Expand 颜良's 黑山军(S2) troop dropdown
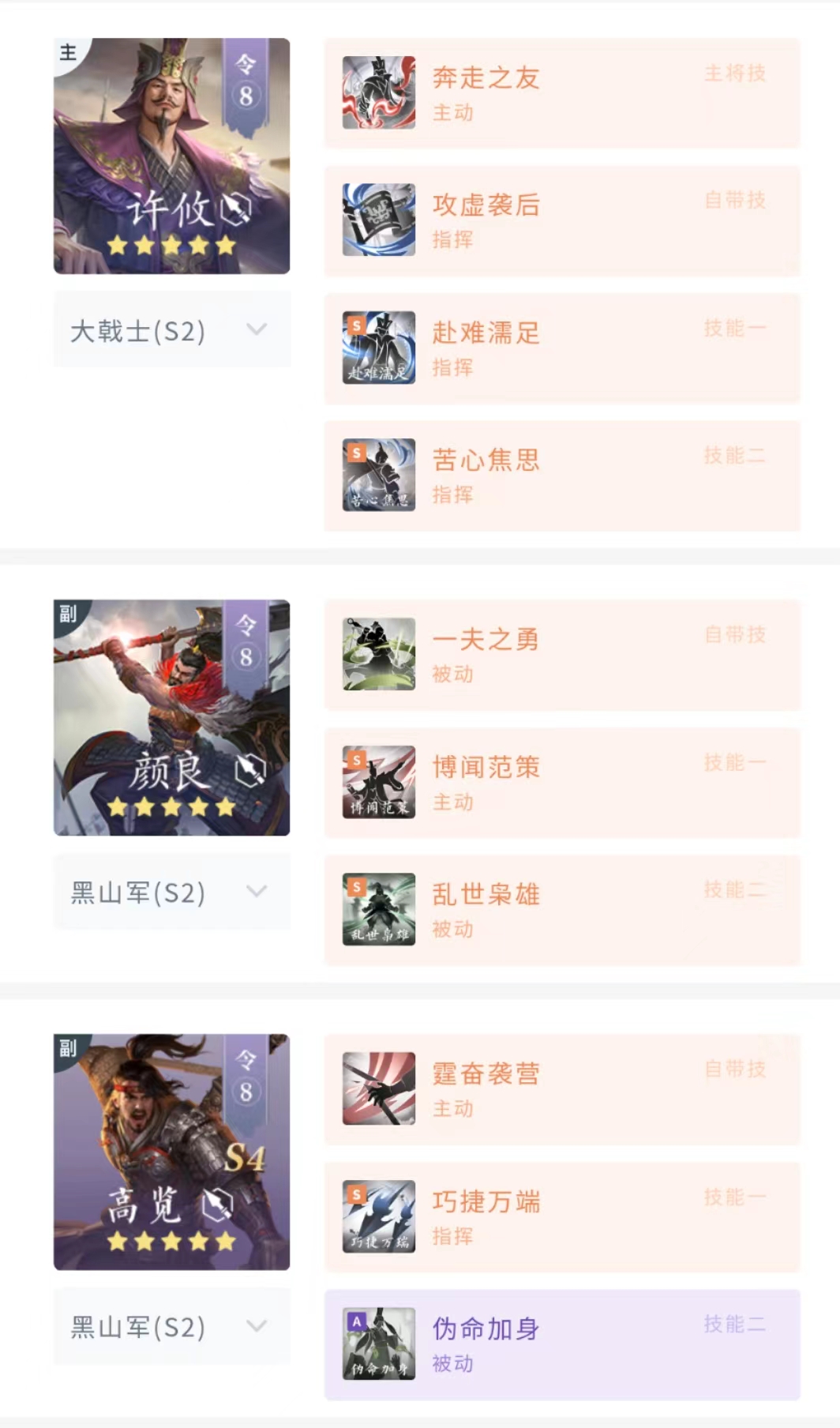The image size is (840, 1428). pos(171,892)
